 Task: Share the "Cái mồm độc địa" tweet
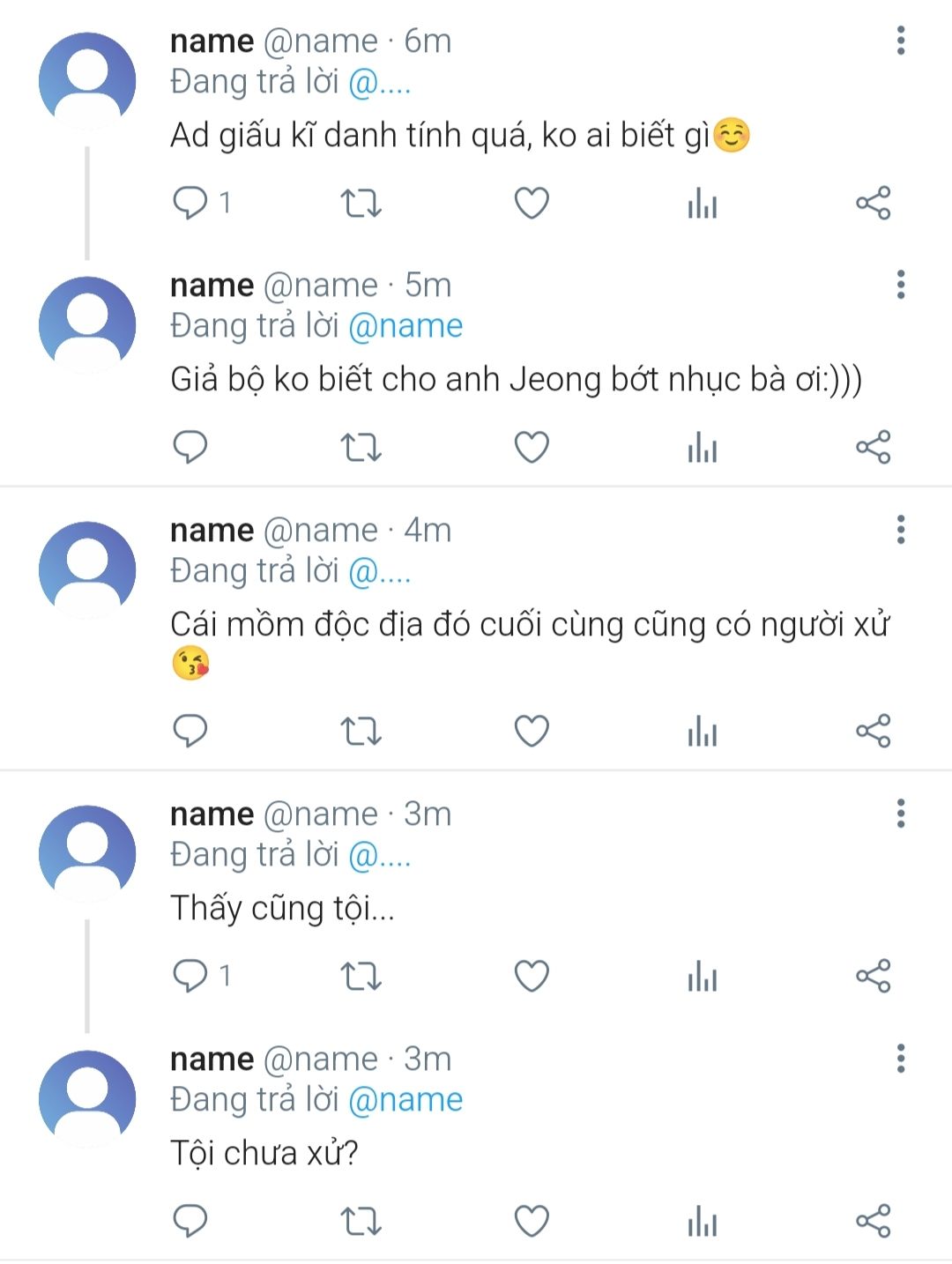tap(874, 731)
